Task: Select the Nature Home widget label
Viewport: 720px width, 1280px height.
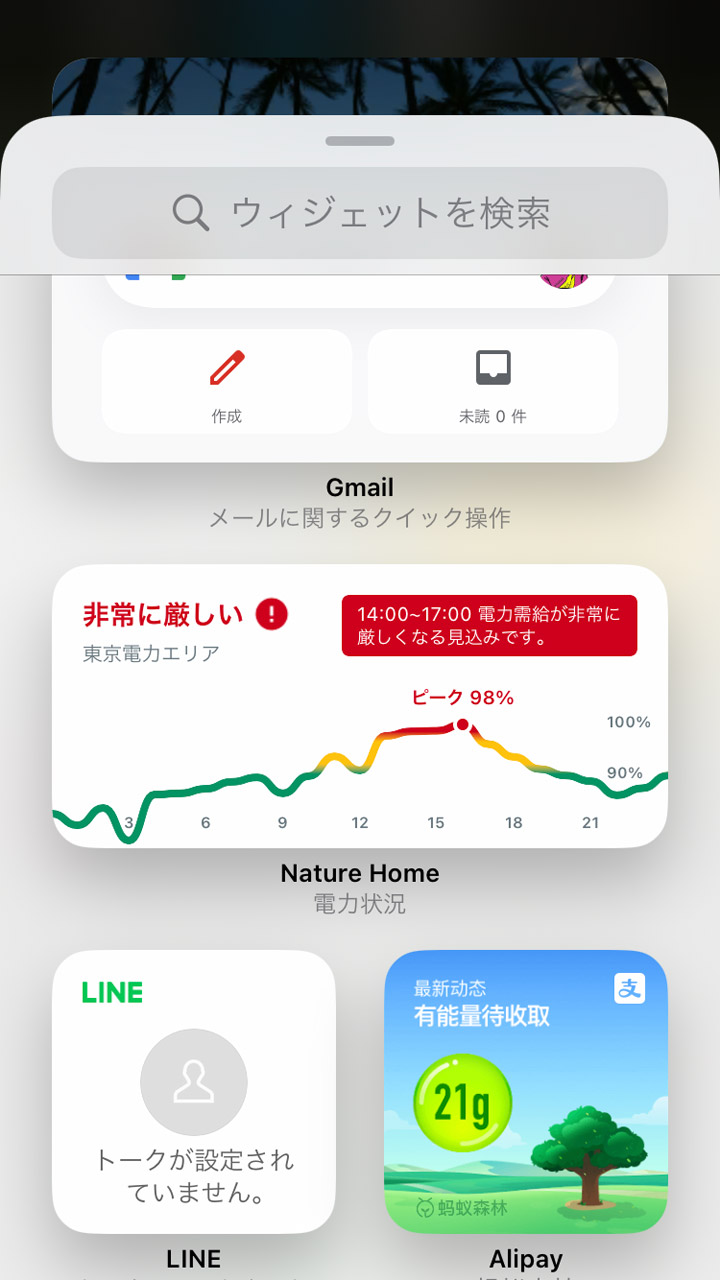Action: (x=360, y=873)
